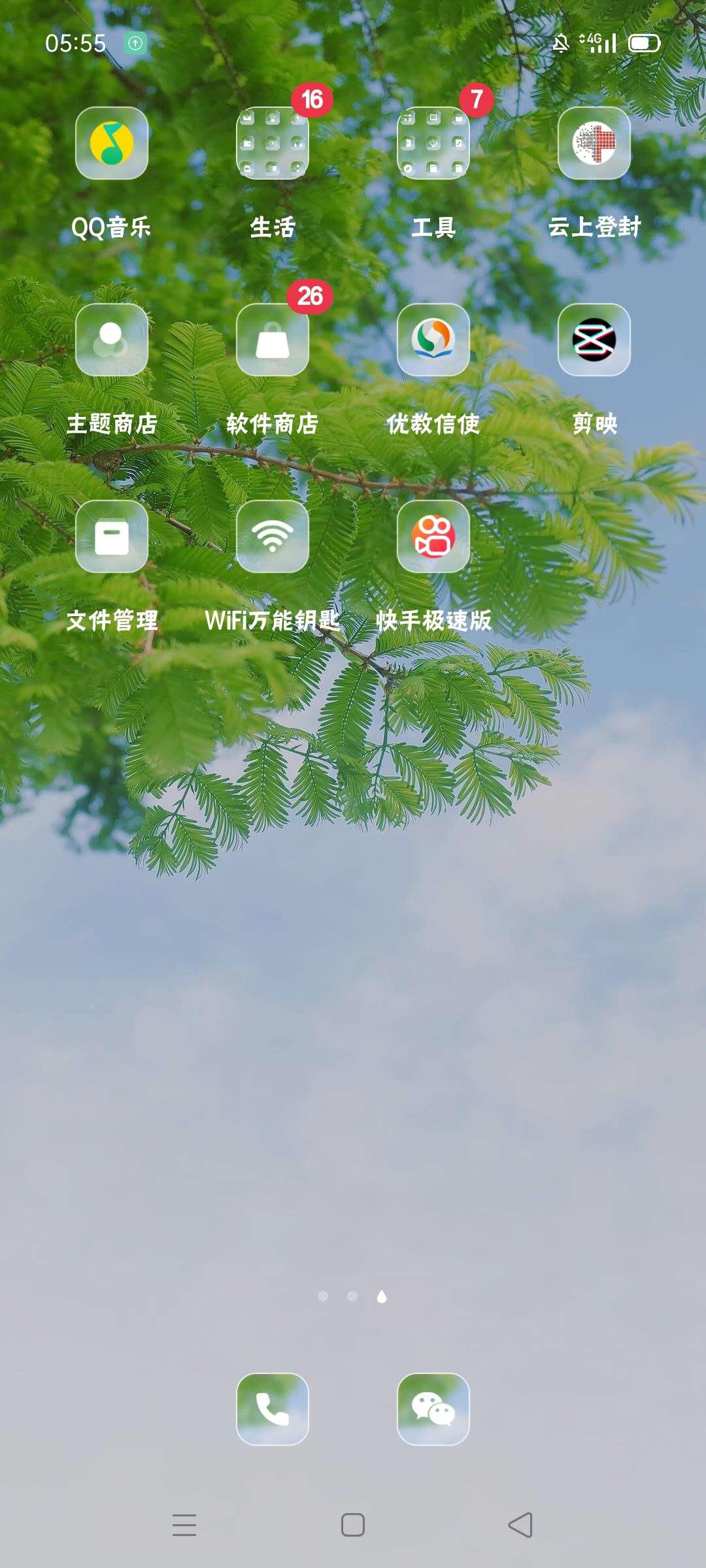
Task: Open 文件管理 file manager
Action: 111,536
